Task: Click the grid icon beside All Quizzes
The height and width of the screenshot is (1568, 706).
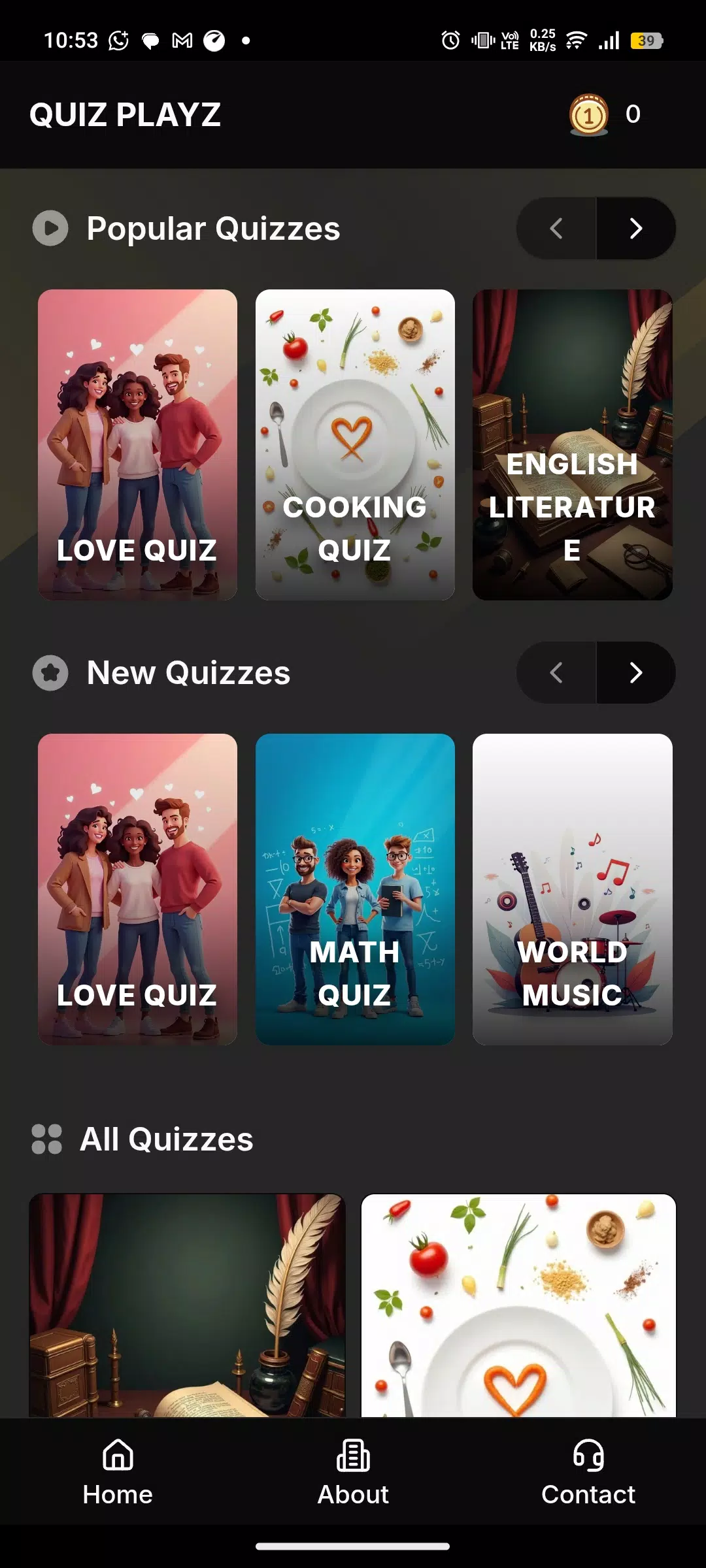Action: 46,1138
